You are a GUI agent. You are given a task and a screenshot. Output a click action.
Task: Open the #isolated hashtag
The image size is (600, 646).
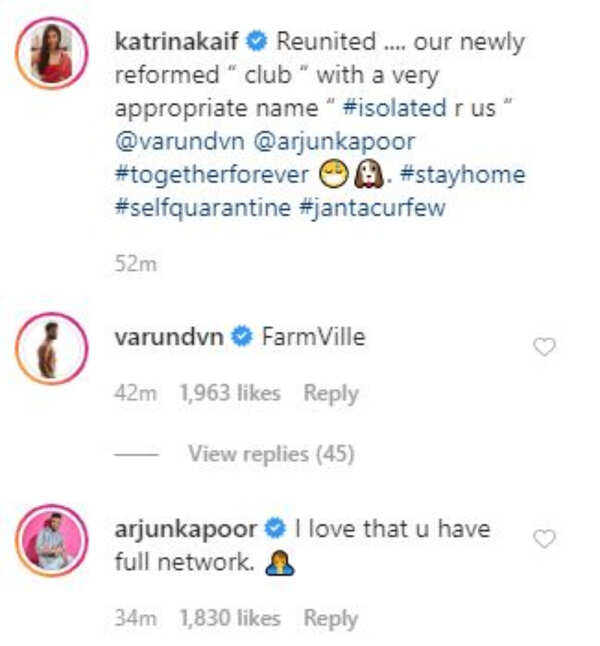click(x=392, y=109)
